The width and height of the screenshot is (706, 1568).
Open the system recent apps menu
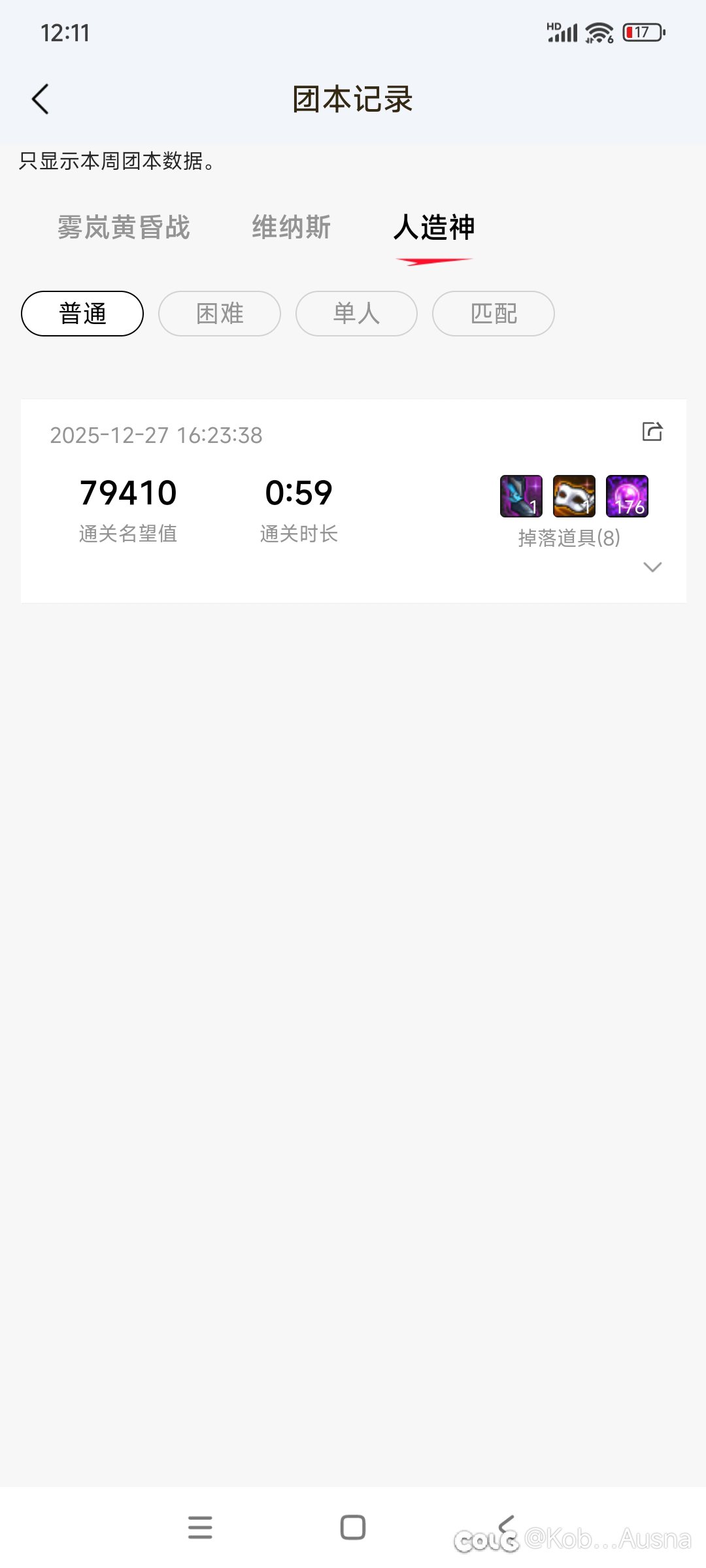[x=200, y=1527]
